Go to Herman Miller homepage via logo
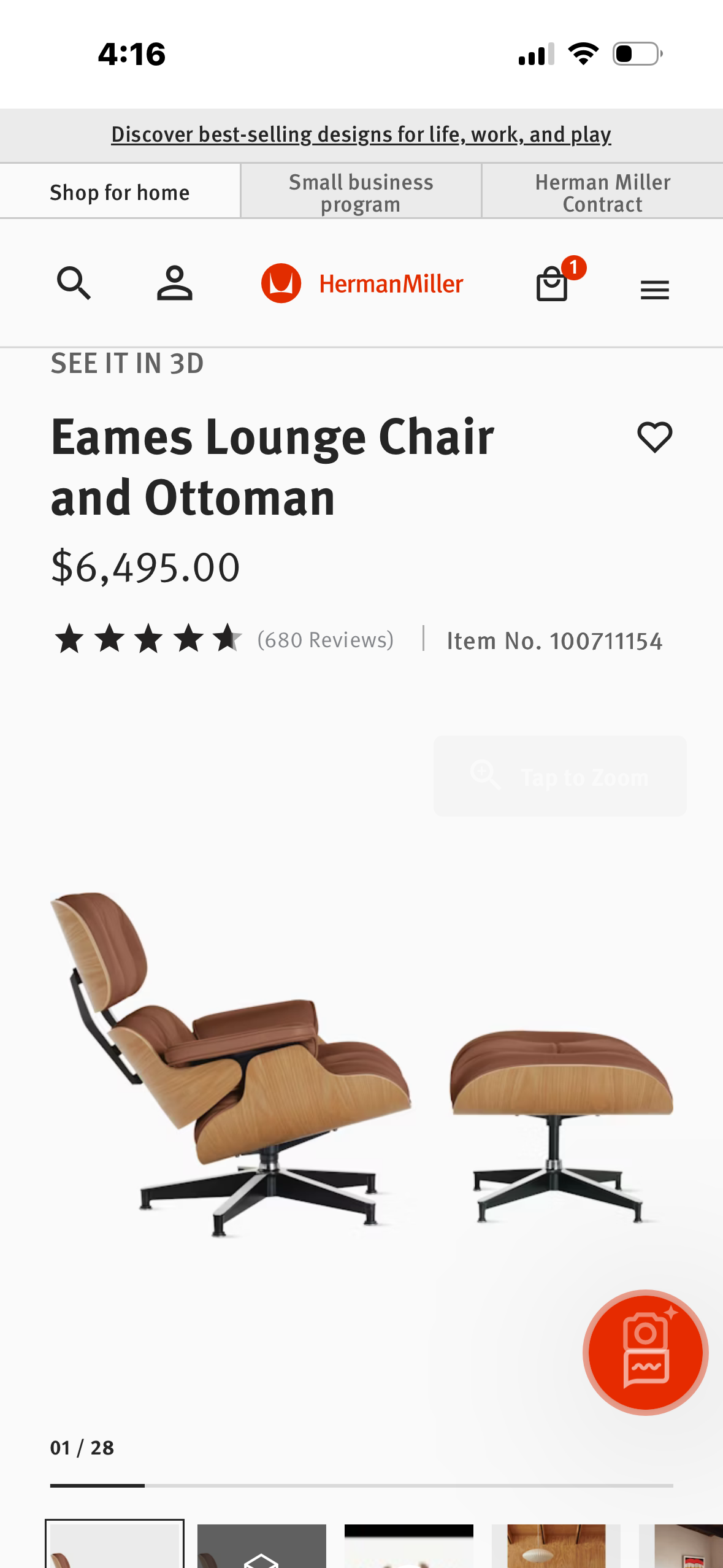 tap(362, 283)
